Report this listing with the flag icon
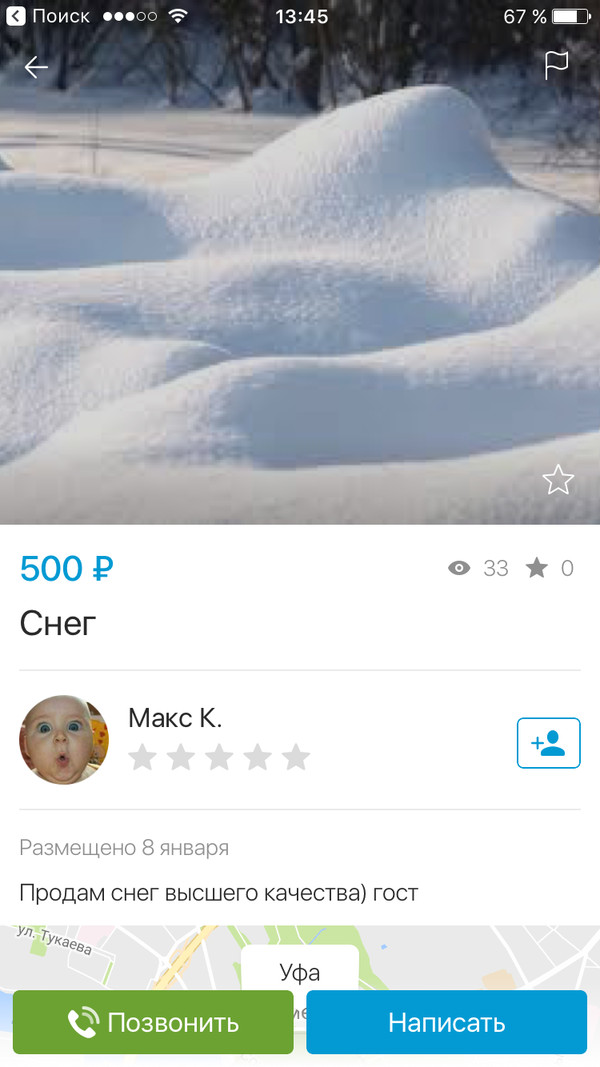Image resolution: width=600 pixels, height=1067 pixels. click(x=556, y=65)
